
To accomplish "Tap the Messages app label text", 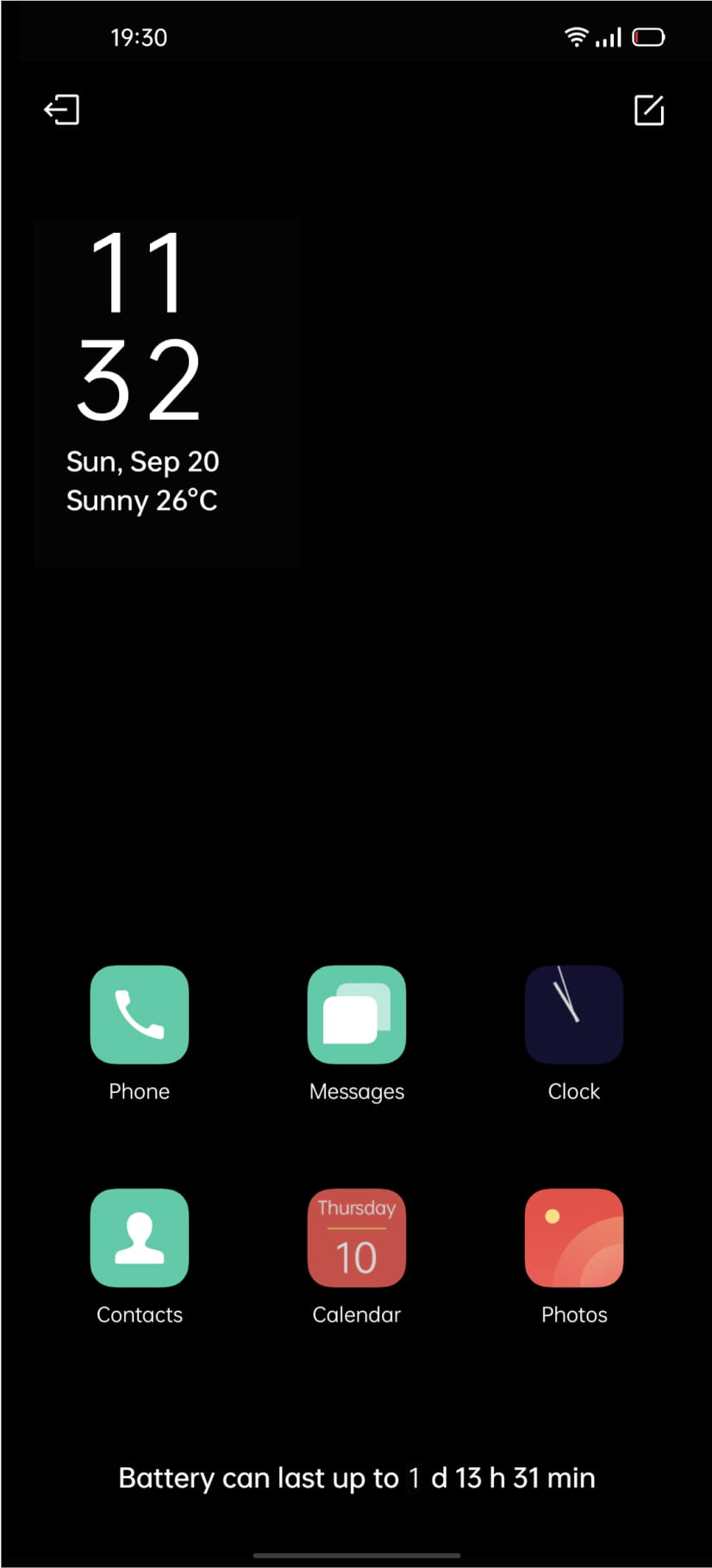I will point(356,1090).
